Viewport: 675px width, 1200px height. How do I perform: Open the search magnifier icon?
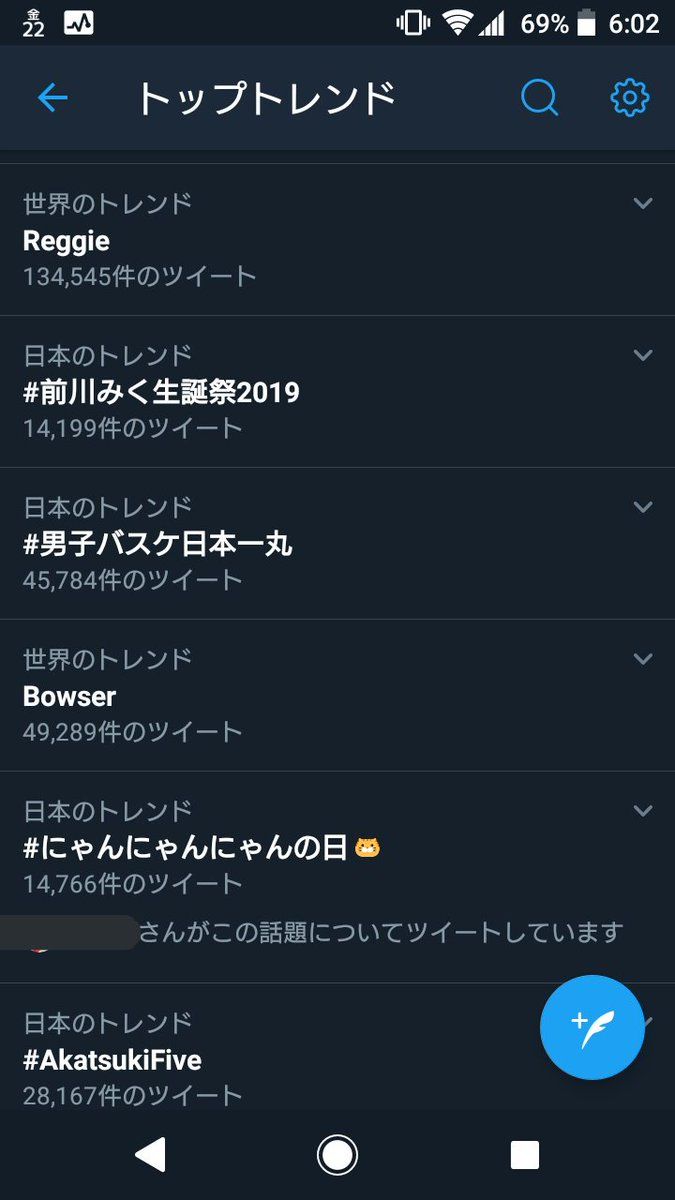click(x=539, y=97)
